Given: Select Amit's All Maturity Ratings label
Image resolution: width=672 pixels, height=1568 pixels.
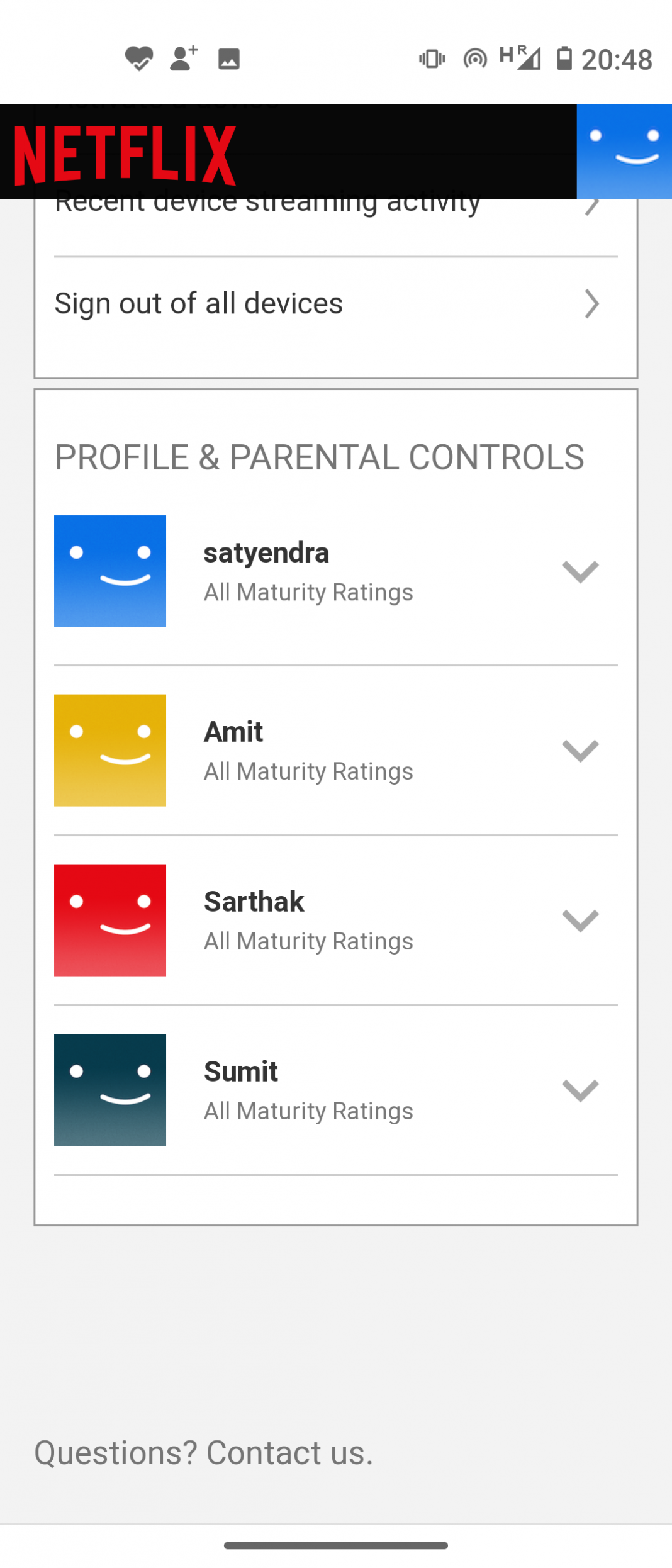Looking at the screenshot, I should 308,771.
